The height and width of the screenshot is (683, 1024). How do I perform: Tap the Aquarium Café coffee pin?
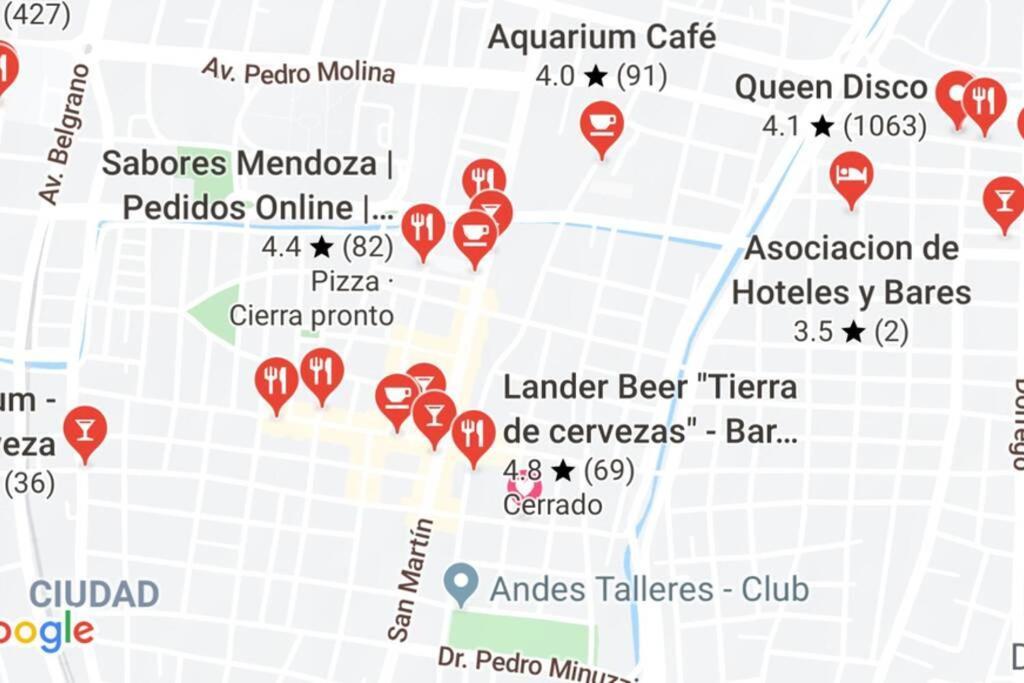pyautogui.click(x=601, y=125)
